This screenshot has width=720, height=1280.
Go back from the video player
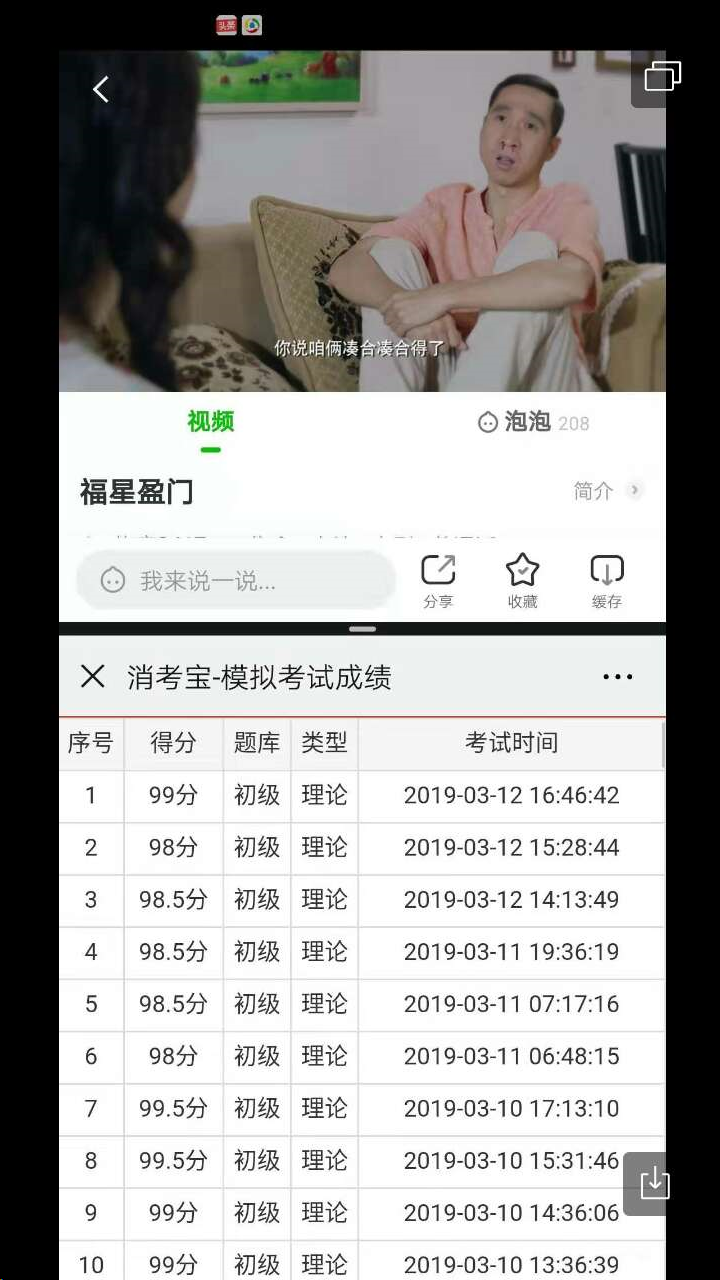click(x=100, y=90)
